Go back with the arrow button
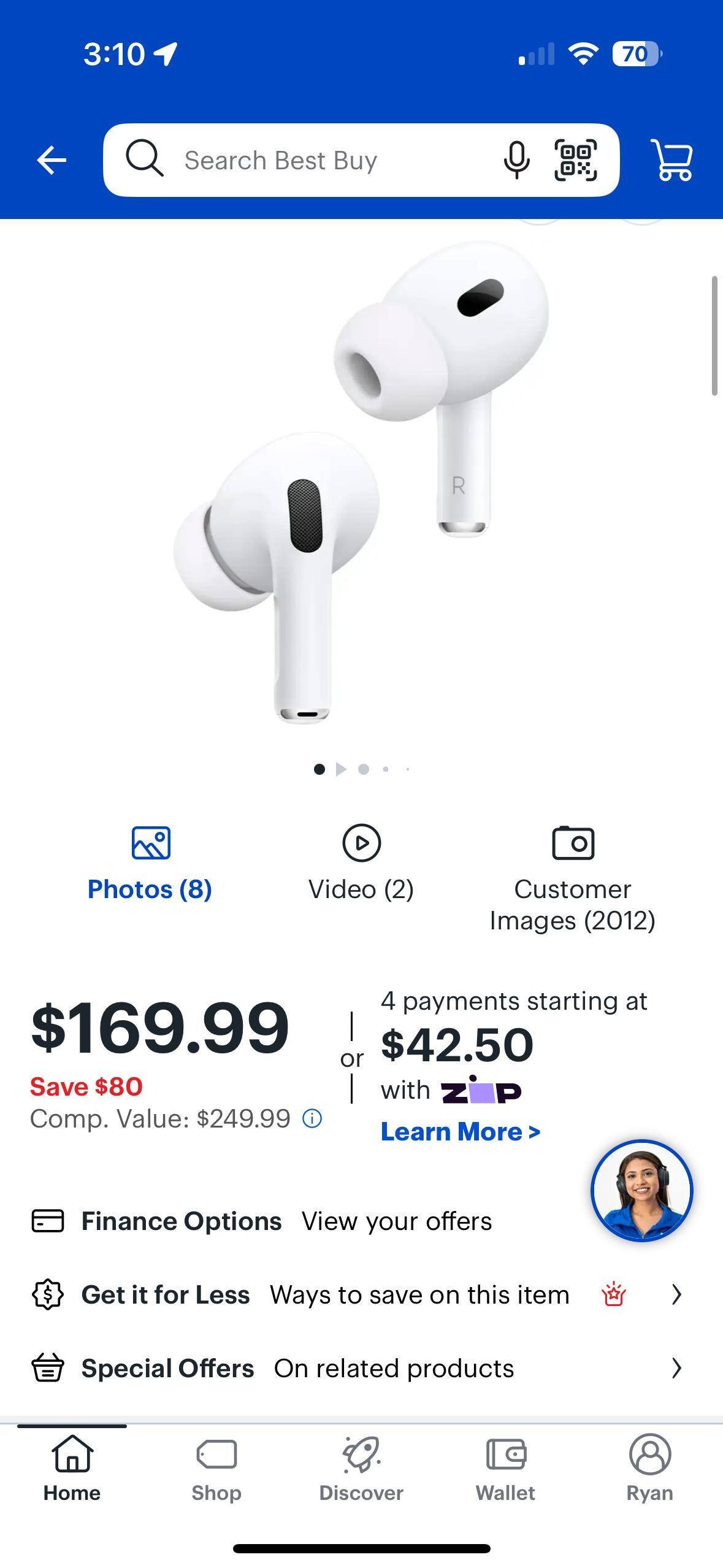Viewport: 723px width, 1568px height. click(x=51, y=159)
